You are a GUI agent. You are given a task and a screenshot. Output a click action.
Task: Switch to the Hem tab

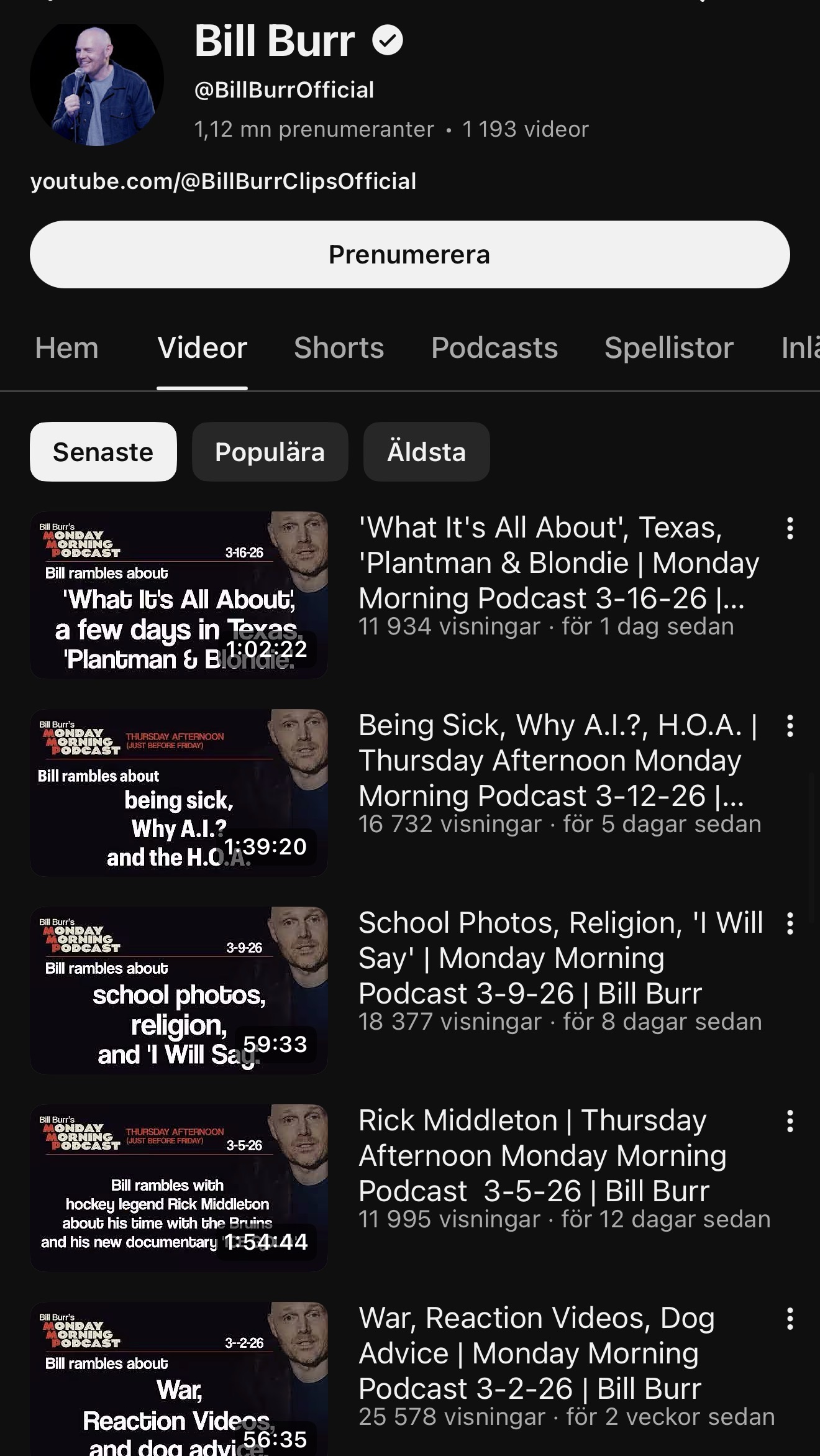67,348
